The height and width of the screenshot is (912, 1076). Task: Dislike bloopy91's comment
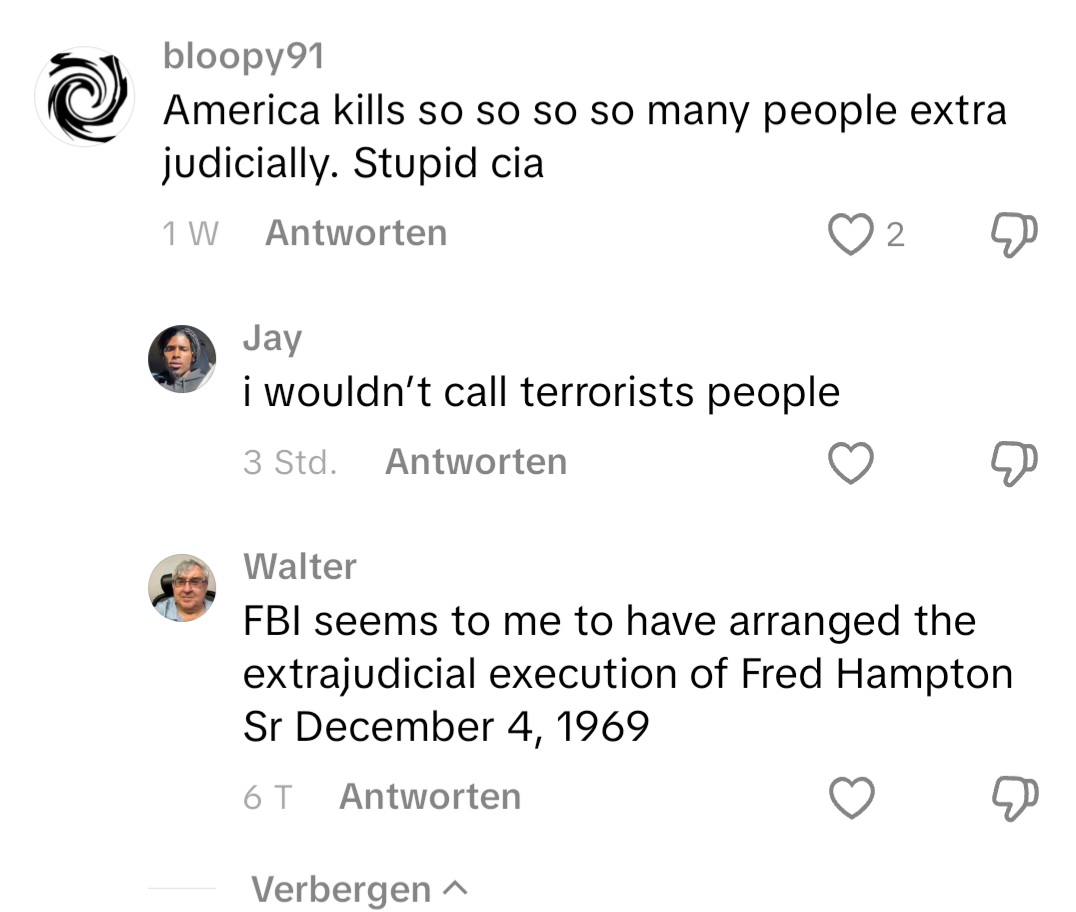tap(1014, 234)
